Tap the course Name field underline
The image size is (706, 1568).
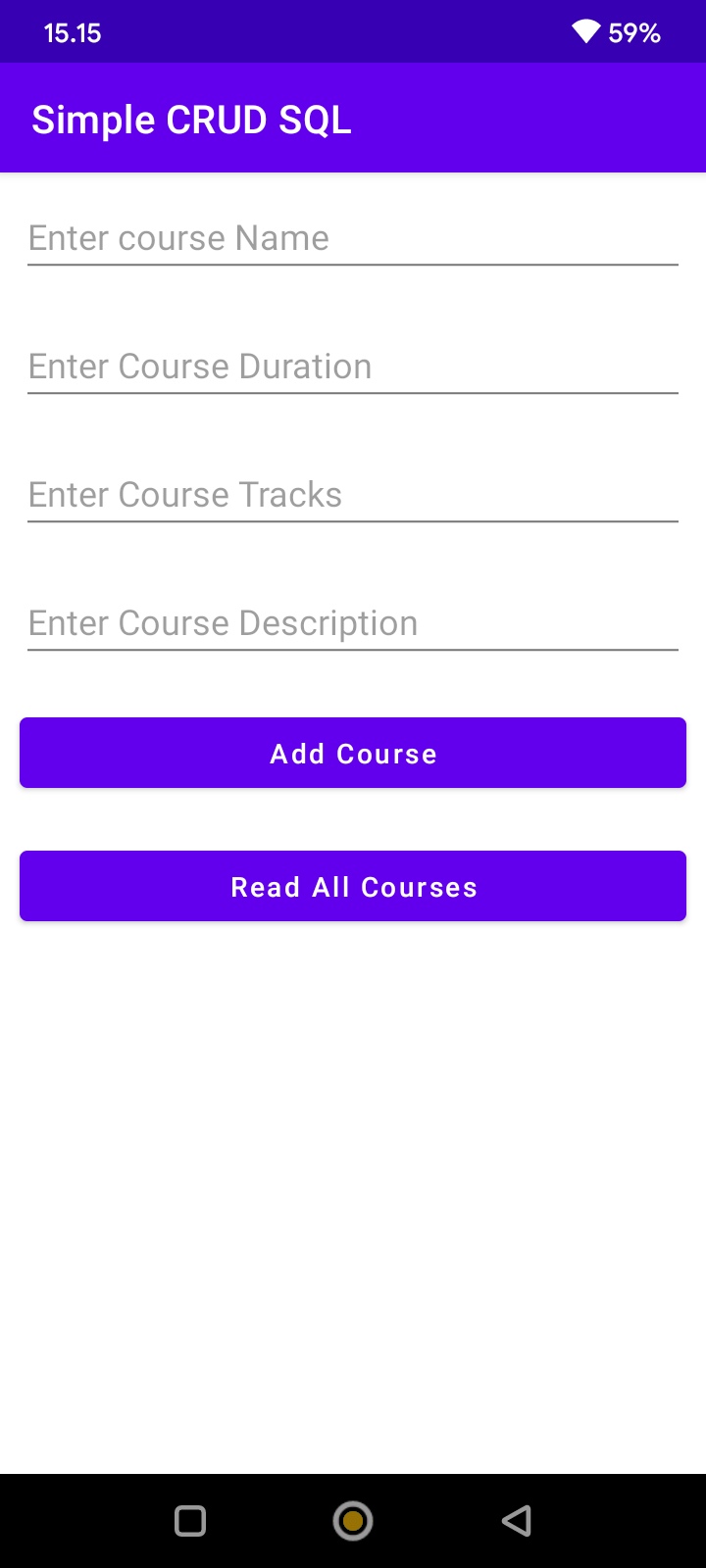tap(353, 263)
